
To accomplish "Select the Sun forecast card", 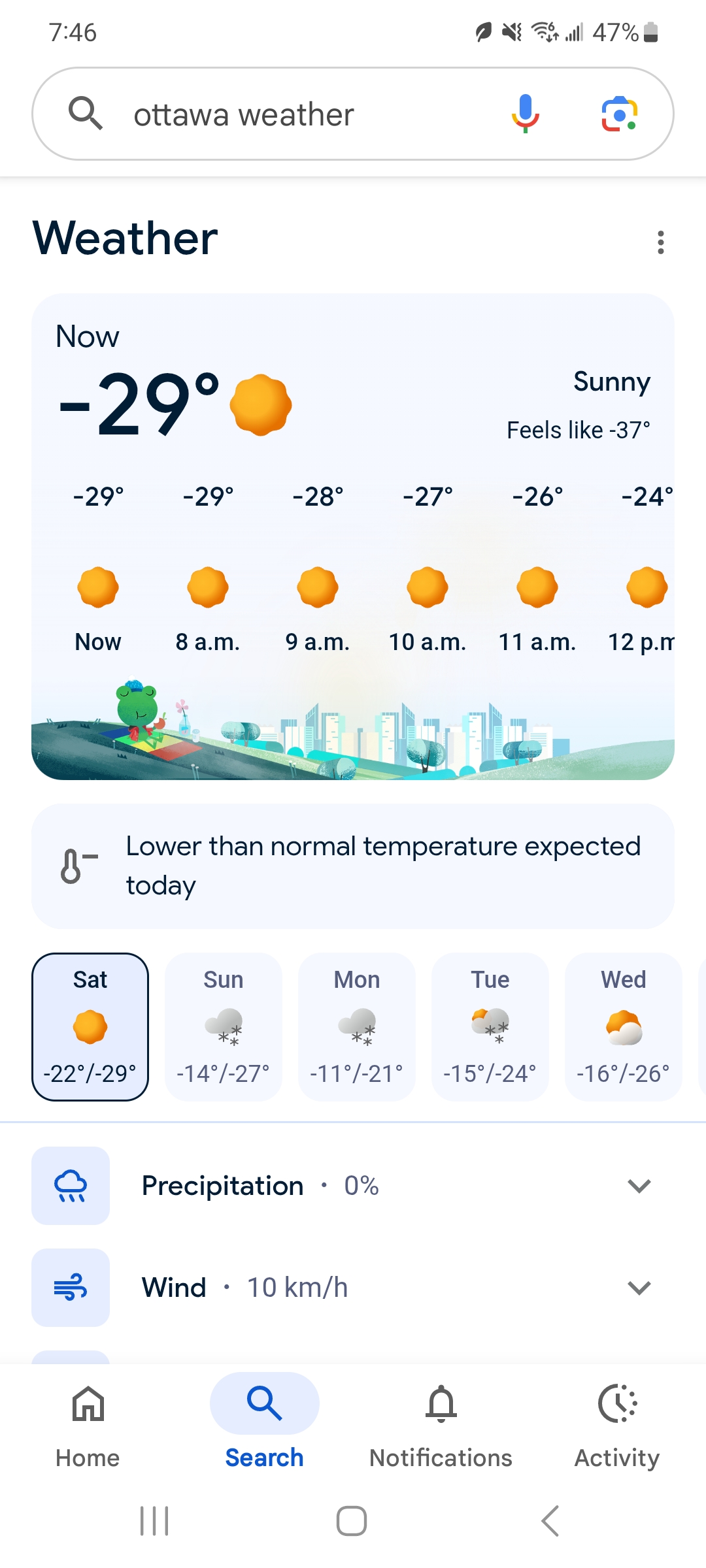I will point(224,1026).
